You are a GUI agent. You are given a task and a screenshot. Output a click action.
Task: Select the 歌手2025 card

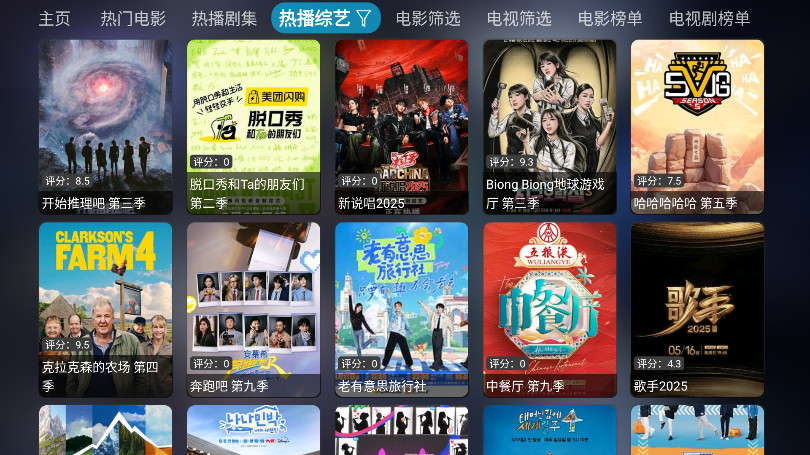coord(697,309)
